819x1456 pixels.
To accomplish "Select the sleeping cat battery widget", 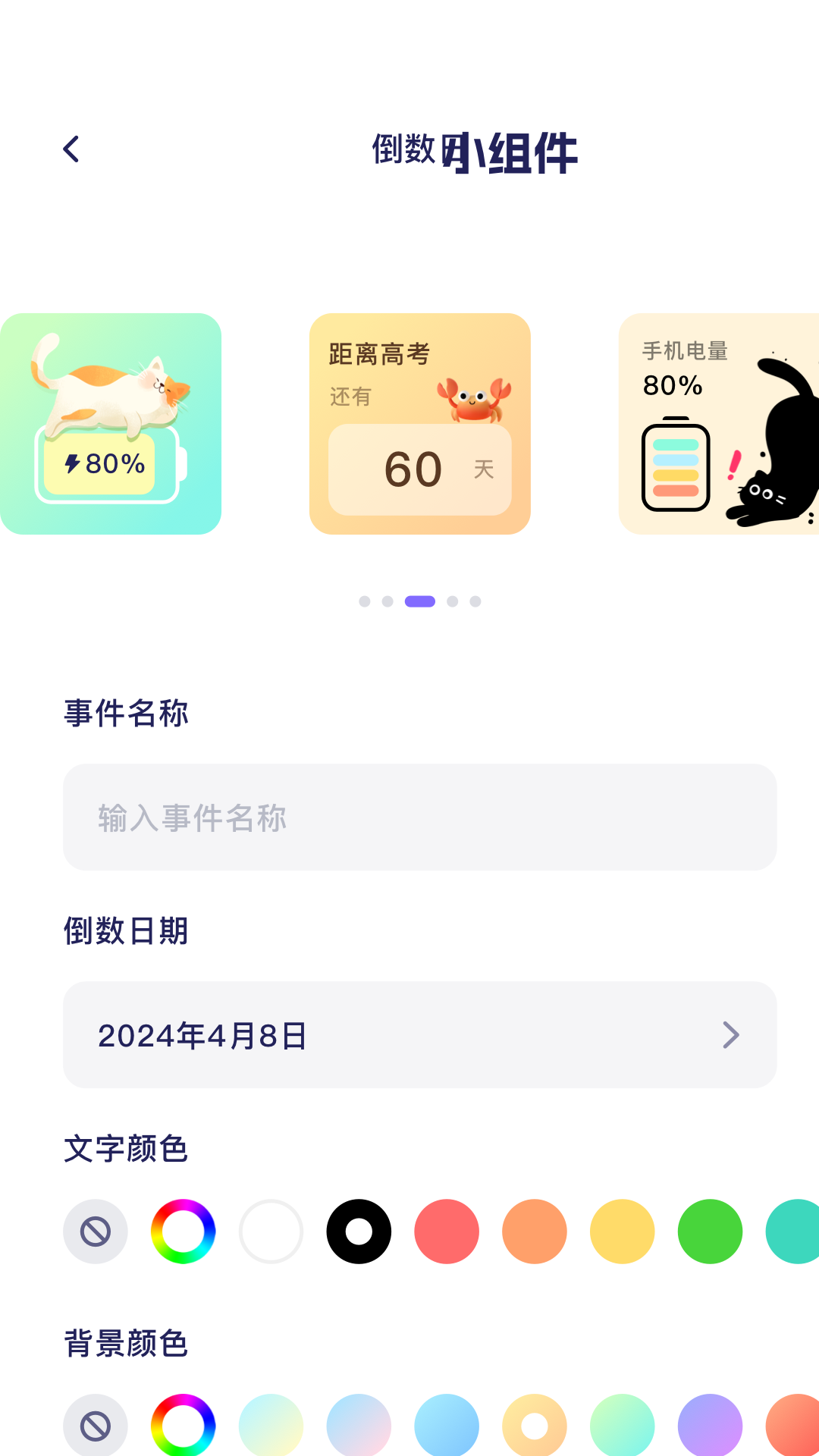I will pyautogui.click(x=111, y=423).
